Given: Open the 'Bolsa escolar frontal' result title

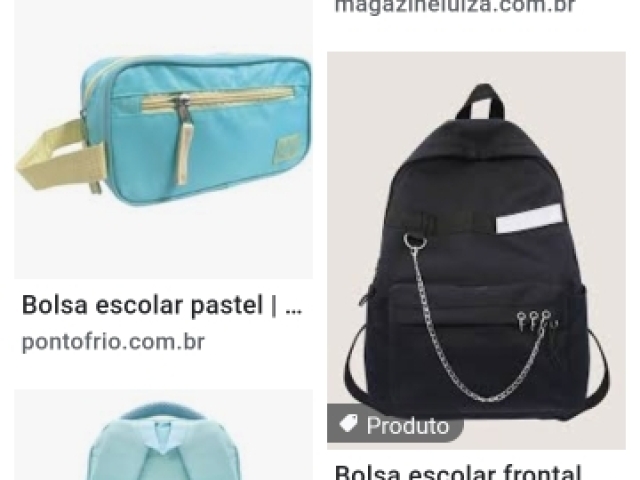Looking at the screenshot, I should click(457, 471).
